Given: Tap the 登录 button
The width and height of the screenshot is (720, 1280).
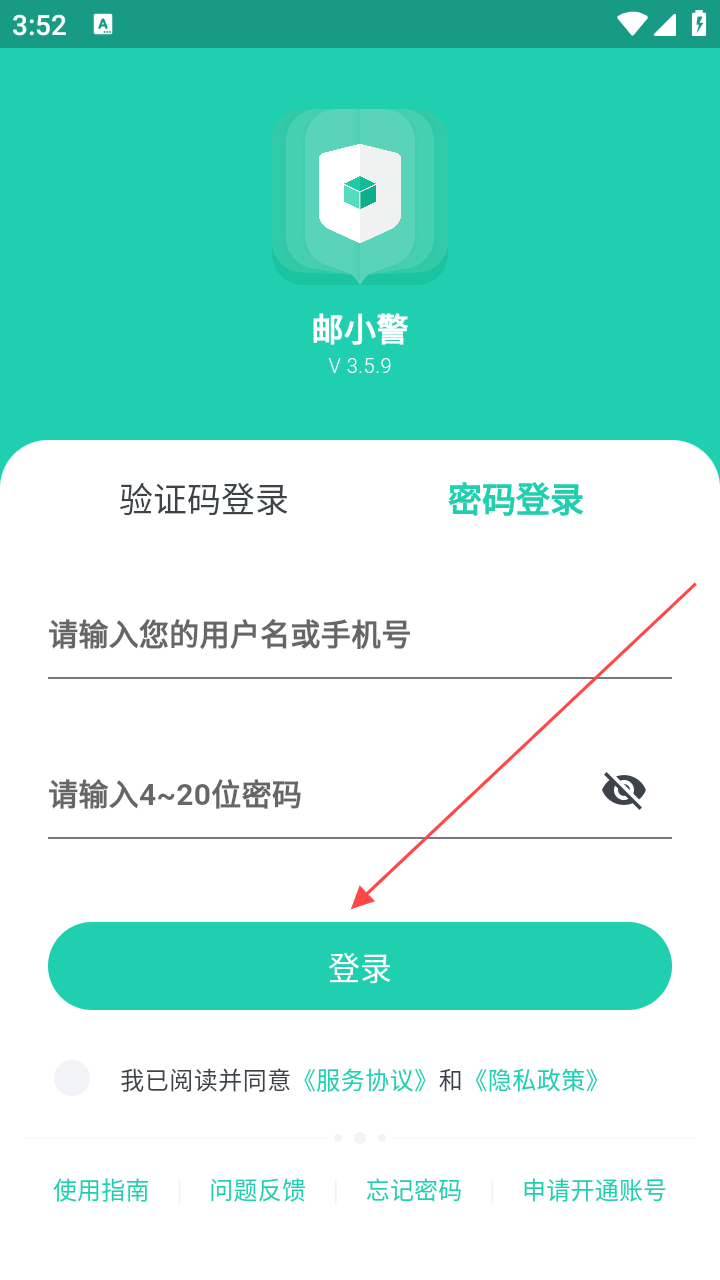Looking at the screenshot, I should coord(360,966).
